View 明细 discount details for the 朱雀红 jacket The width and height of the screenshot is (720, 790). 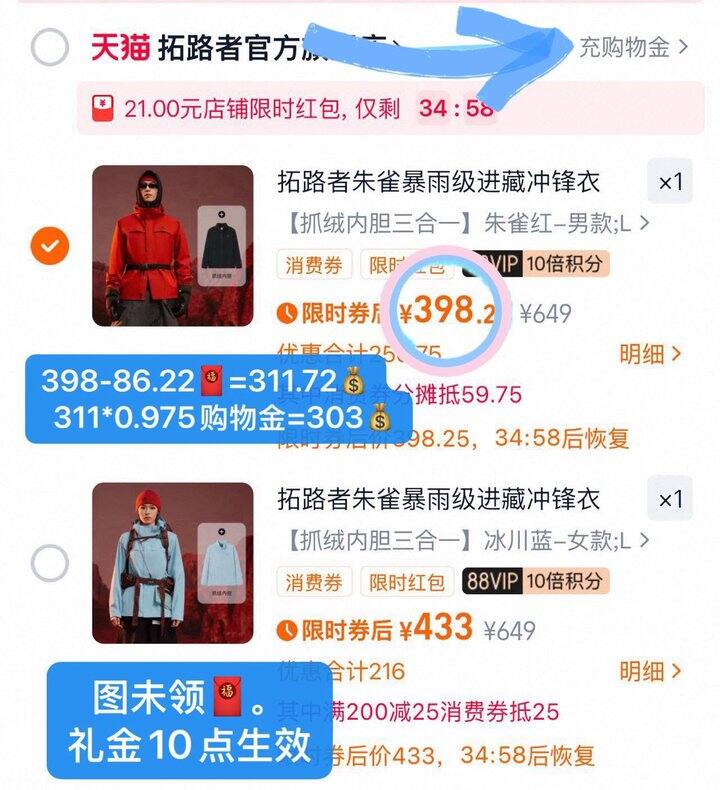click(x=650, y=353)
